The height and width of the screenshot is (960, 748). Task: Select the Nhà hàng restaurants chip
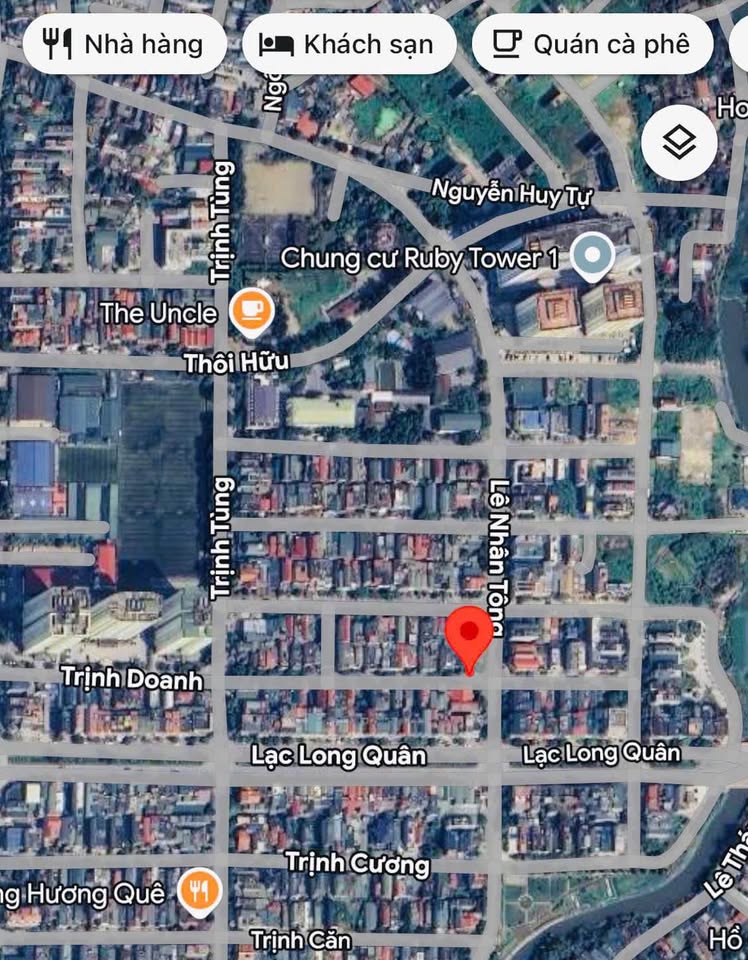pyautogui.click(x=124, y=44)
